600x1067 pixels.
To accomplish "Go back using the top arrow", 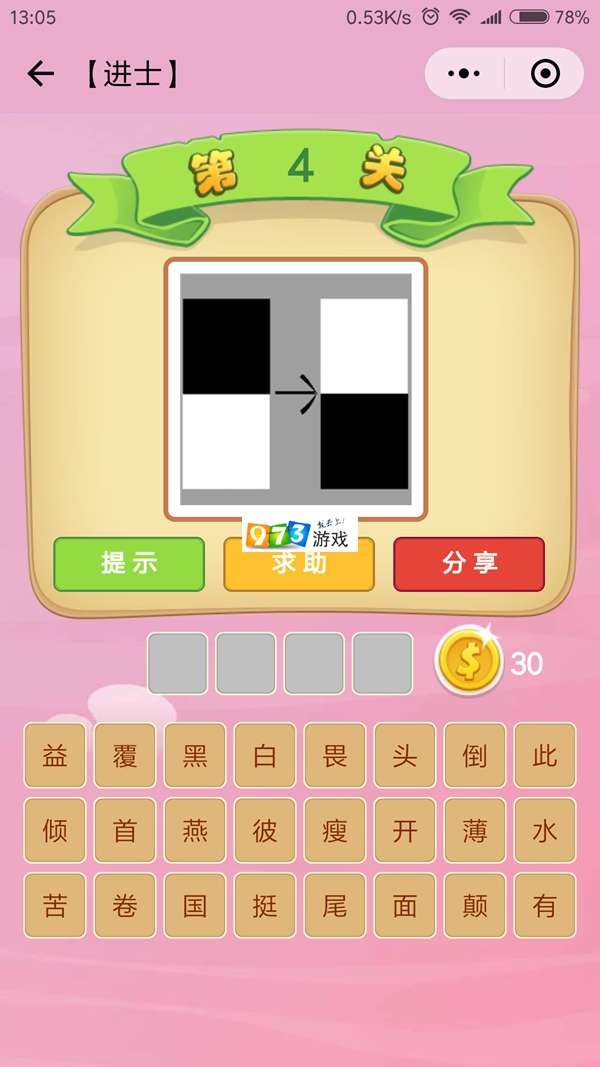I will [40, 74].
